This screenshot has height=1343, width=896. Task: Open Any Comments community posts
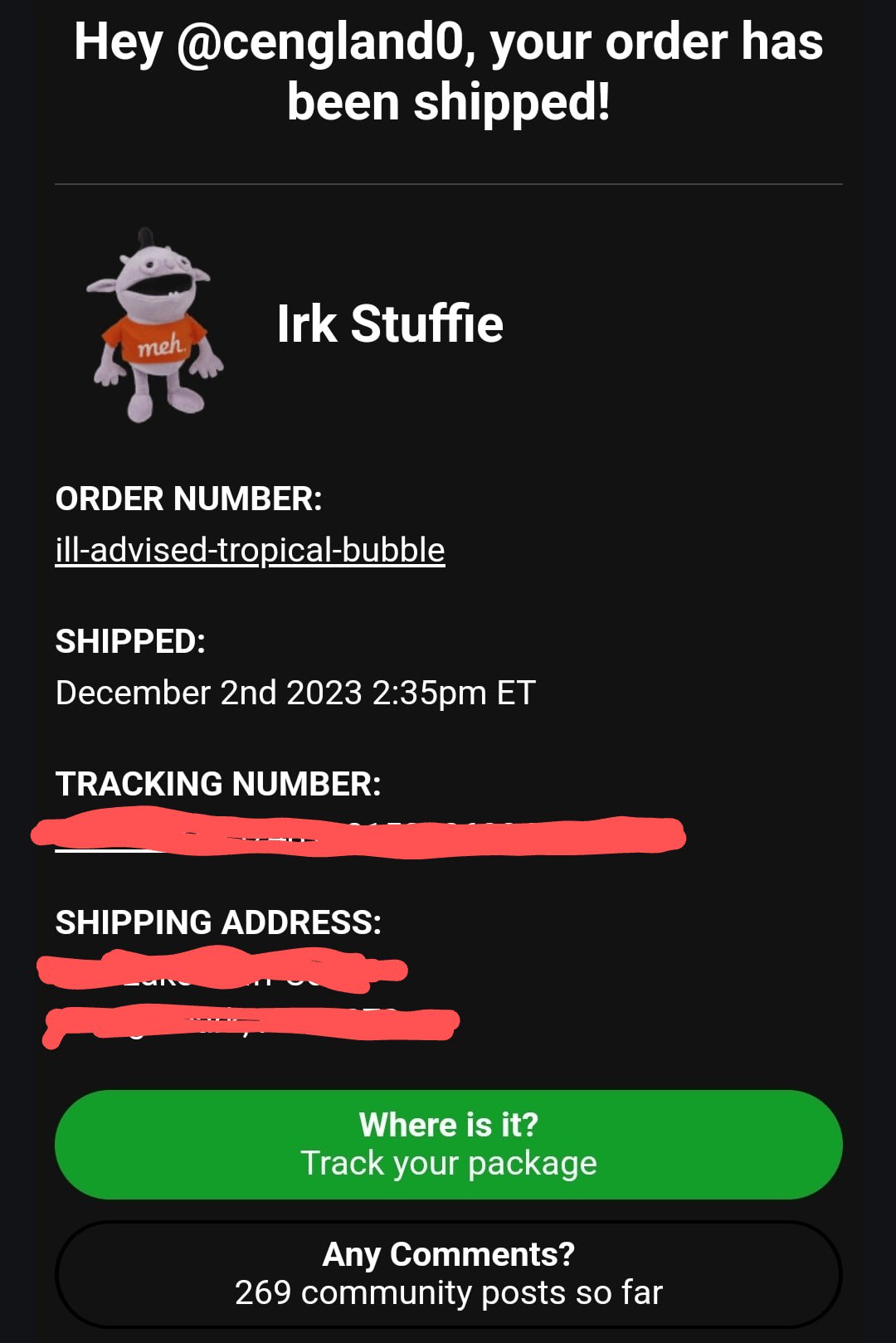pos(448,1273)
